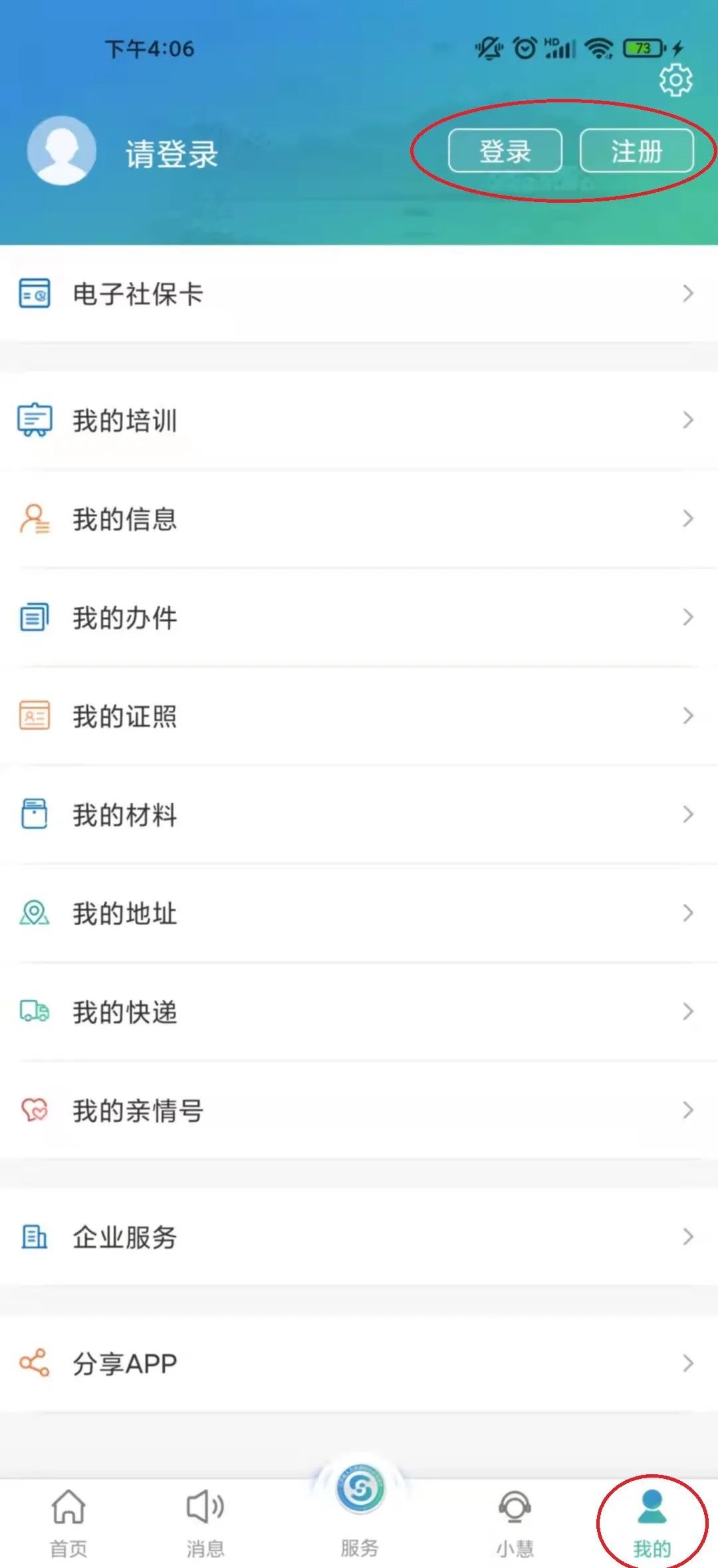Open the settings gear icon
The width and height of the screenshot is (718, 1568).
(x=675, y=80)
